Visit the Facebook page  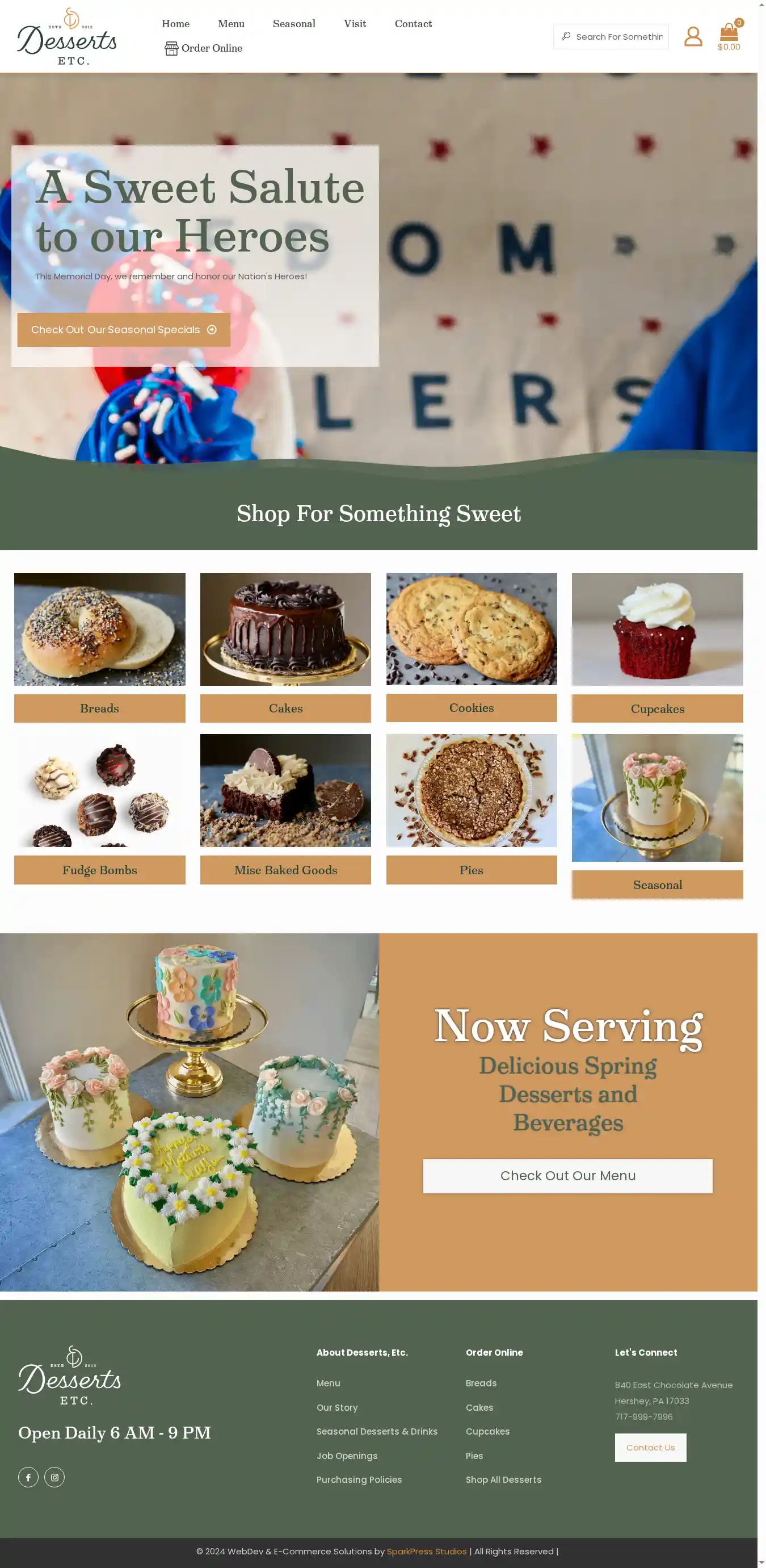coord(28,1477)
